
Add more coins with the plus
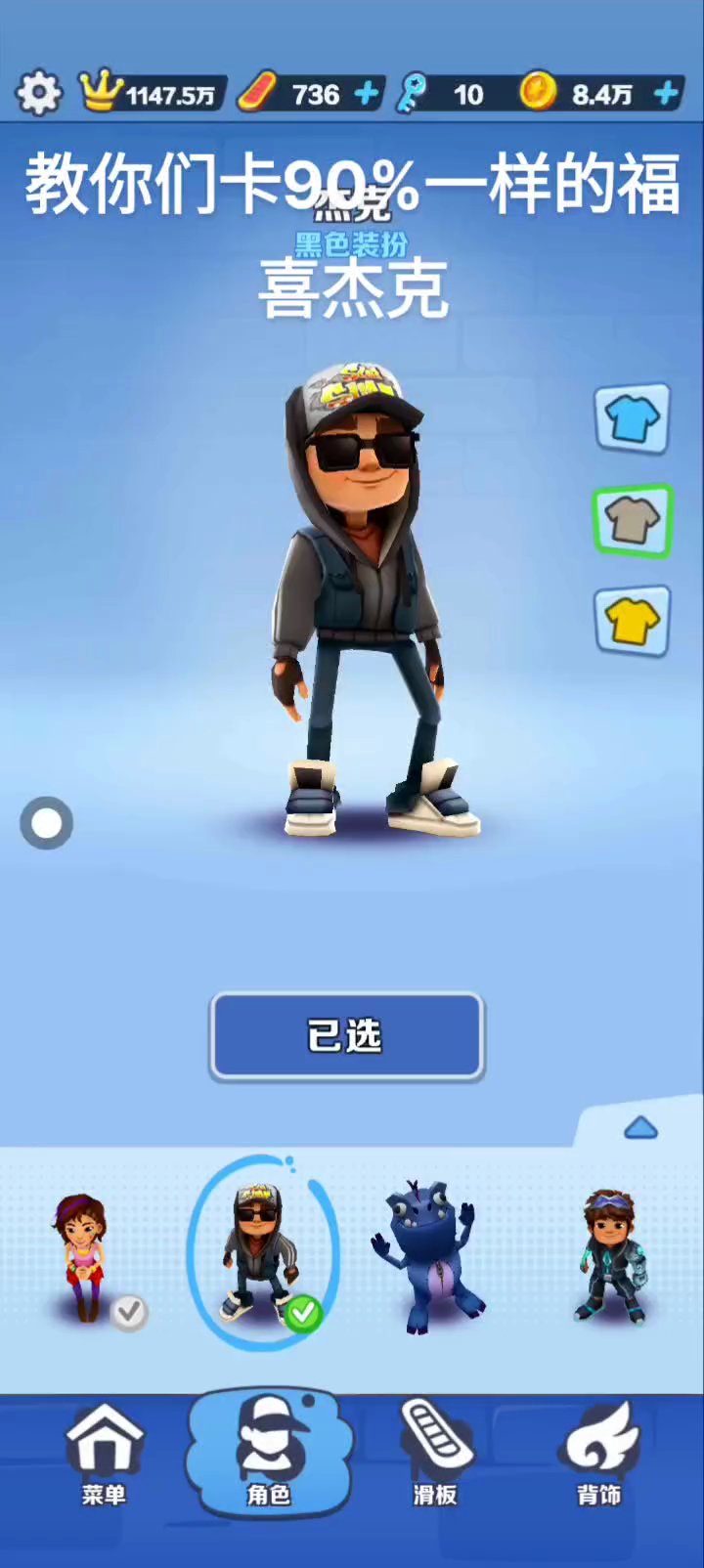[x=666, y=94]
